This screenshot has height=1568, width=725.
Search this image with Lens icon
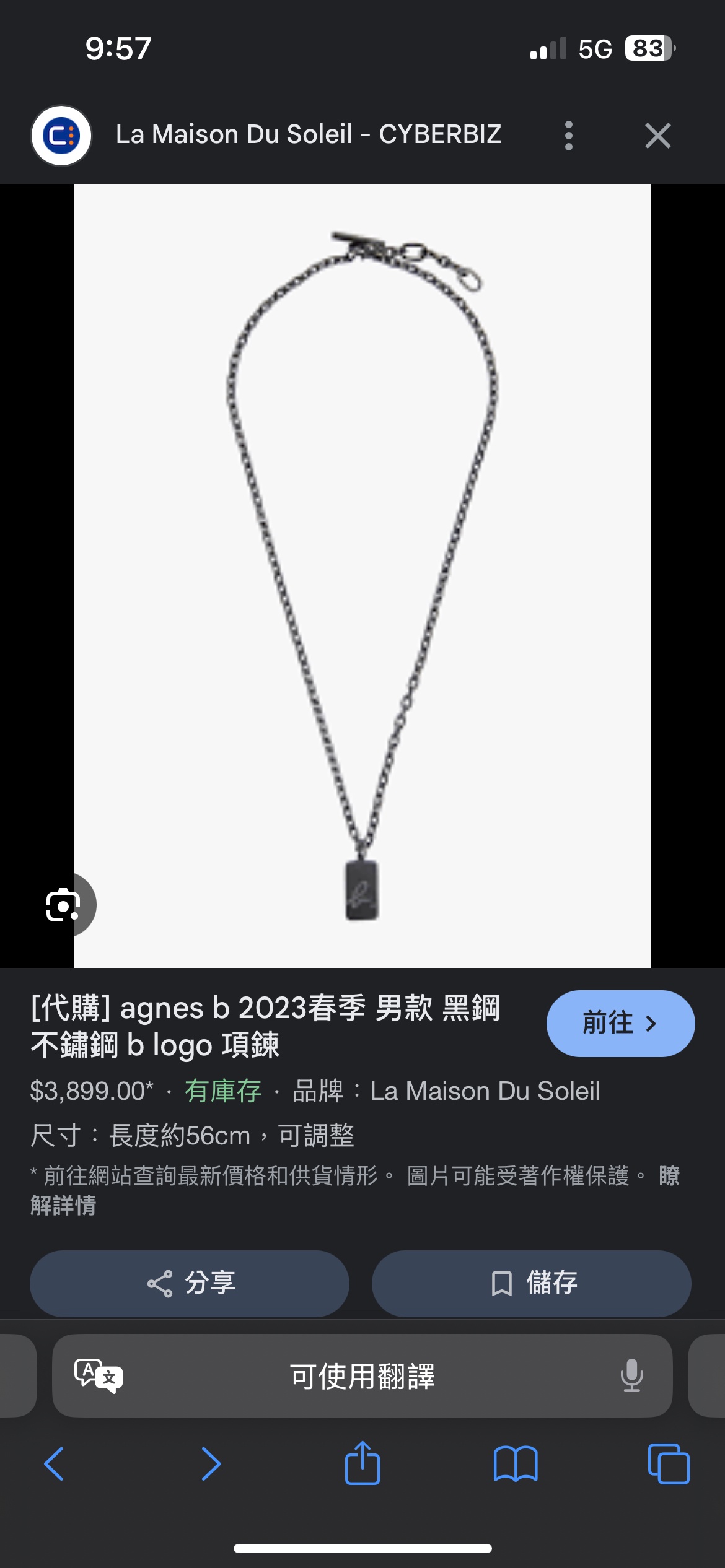click(63, 905)
